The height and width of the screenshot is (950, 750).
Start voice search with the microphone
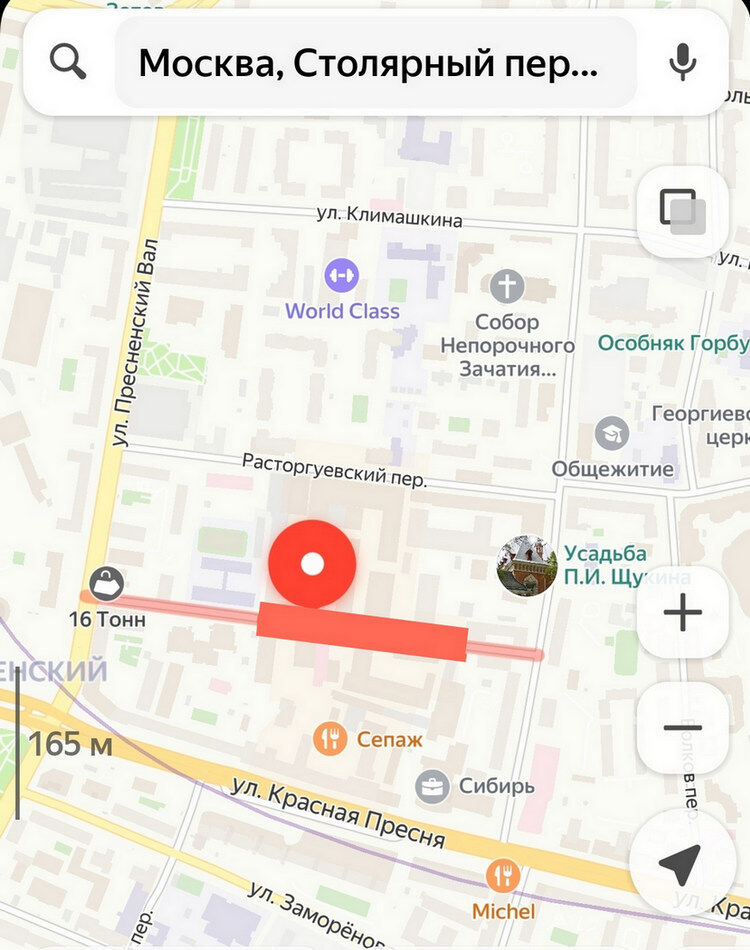(683, 63)
